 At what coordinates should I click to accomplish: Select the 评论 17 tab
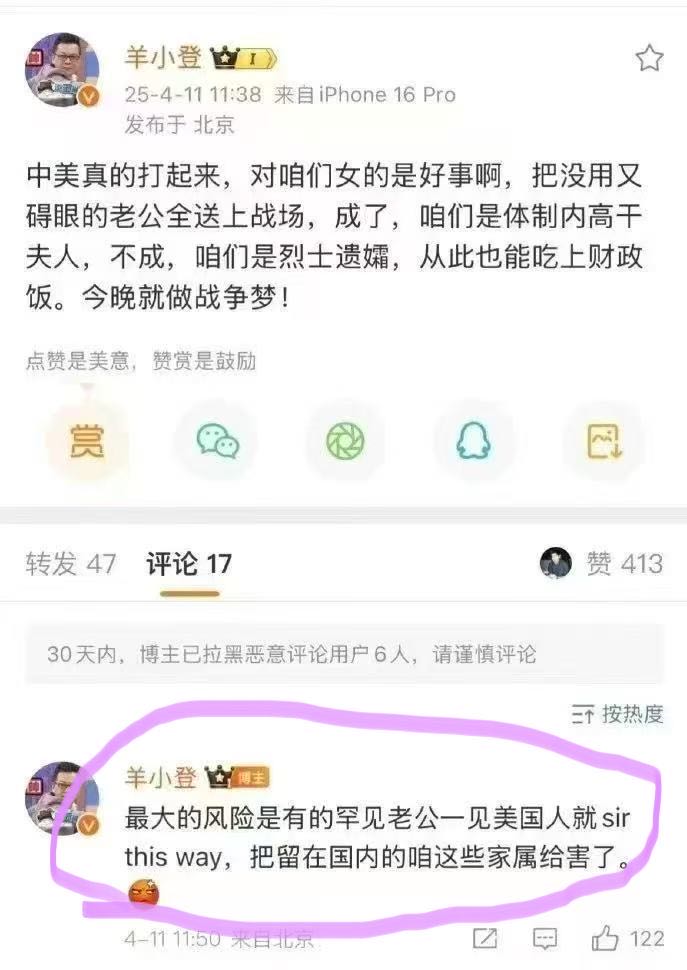189,564
